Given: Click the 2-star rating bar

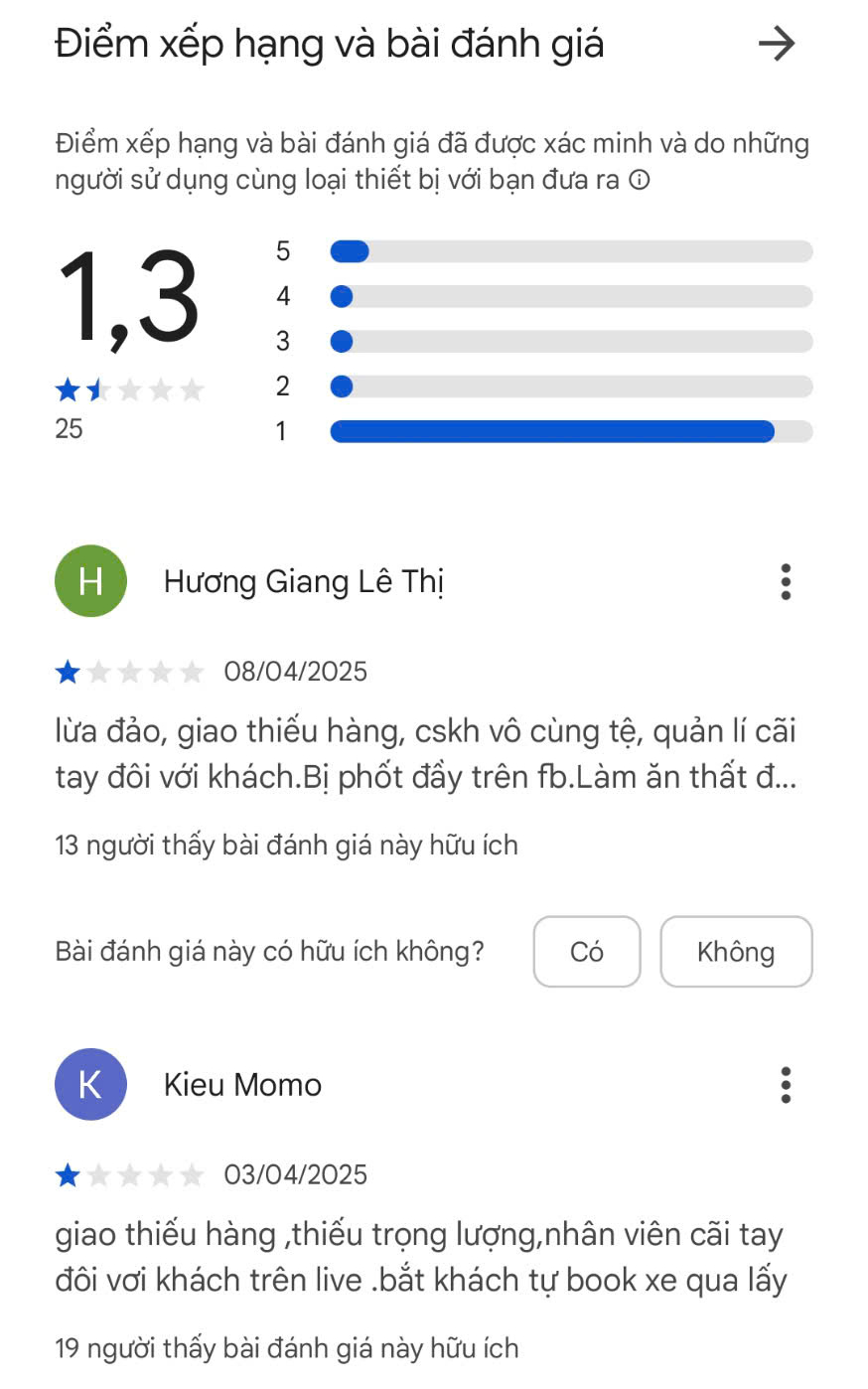Looking at the screenshot, I should click(571, 386).
